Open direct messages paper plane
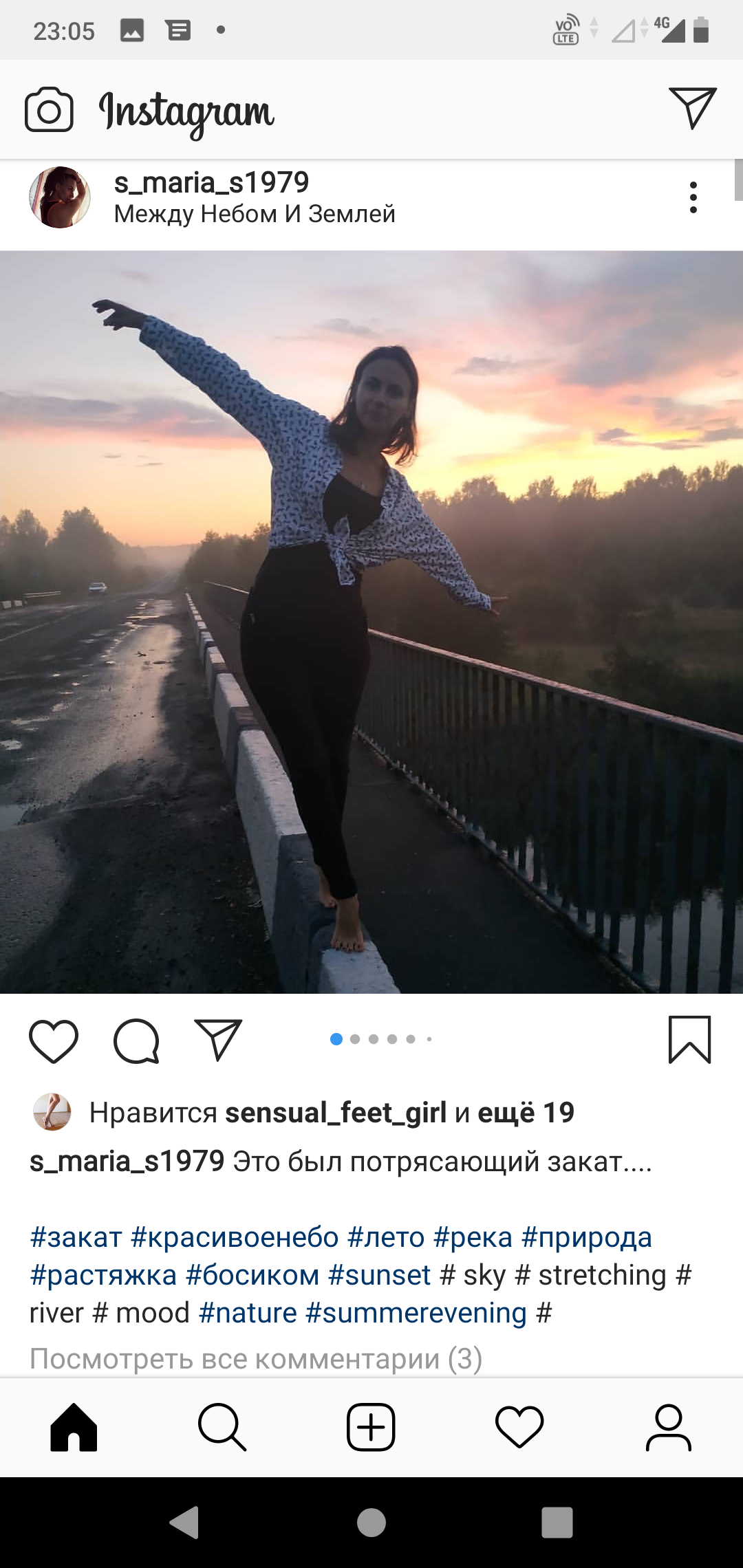The image size is (743, 1568). [693, 108]
